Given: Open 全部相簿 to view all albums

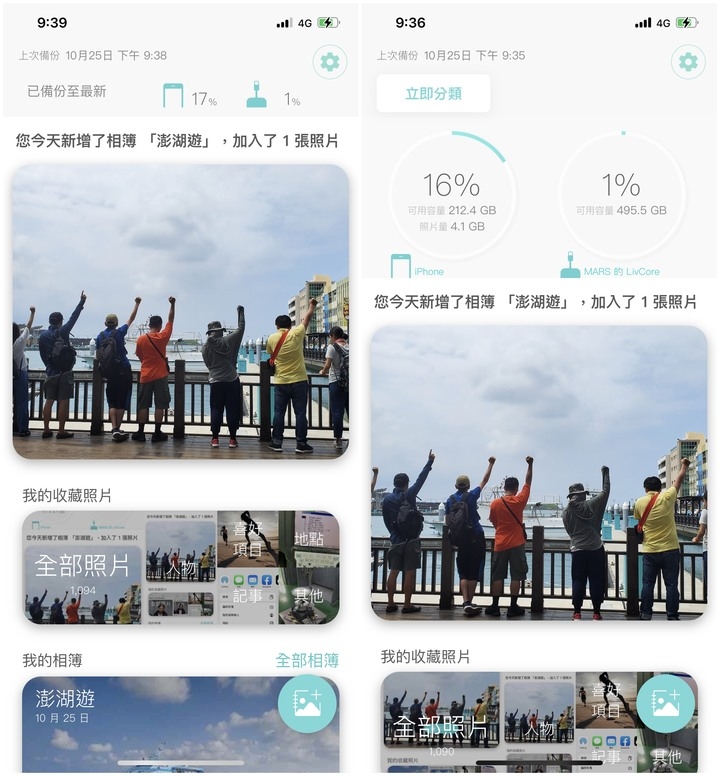Looking at the screenshot, I should pyautogui.click(x=307, y=660).
